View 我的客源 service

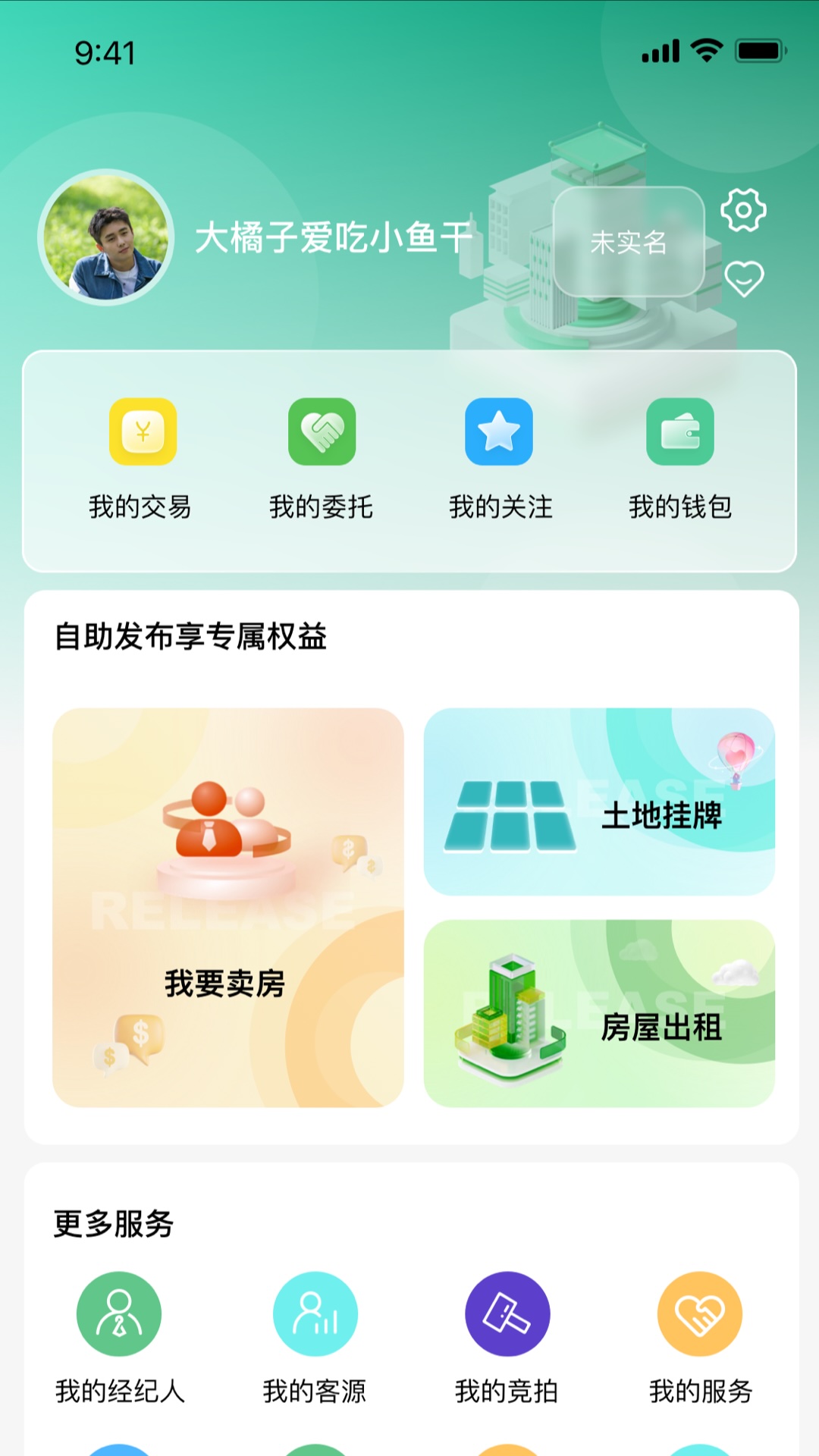click(x=315, y=1336)
